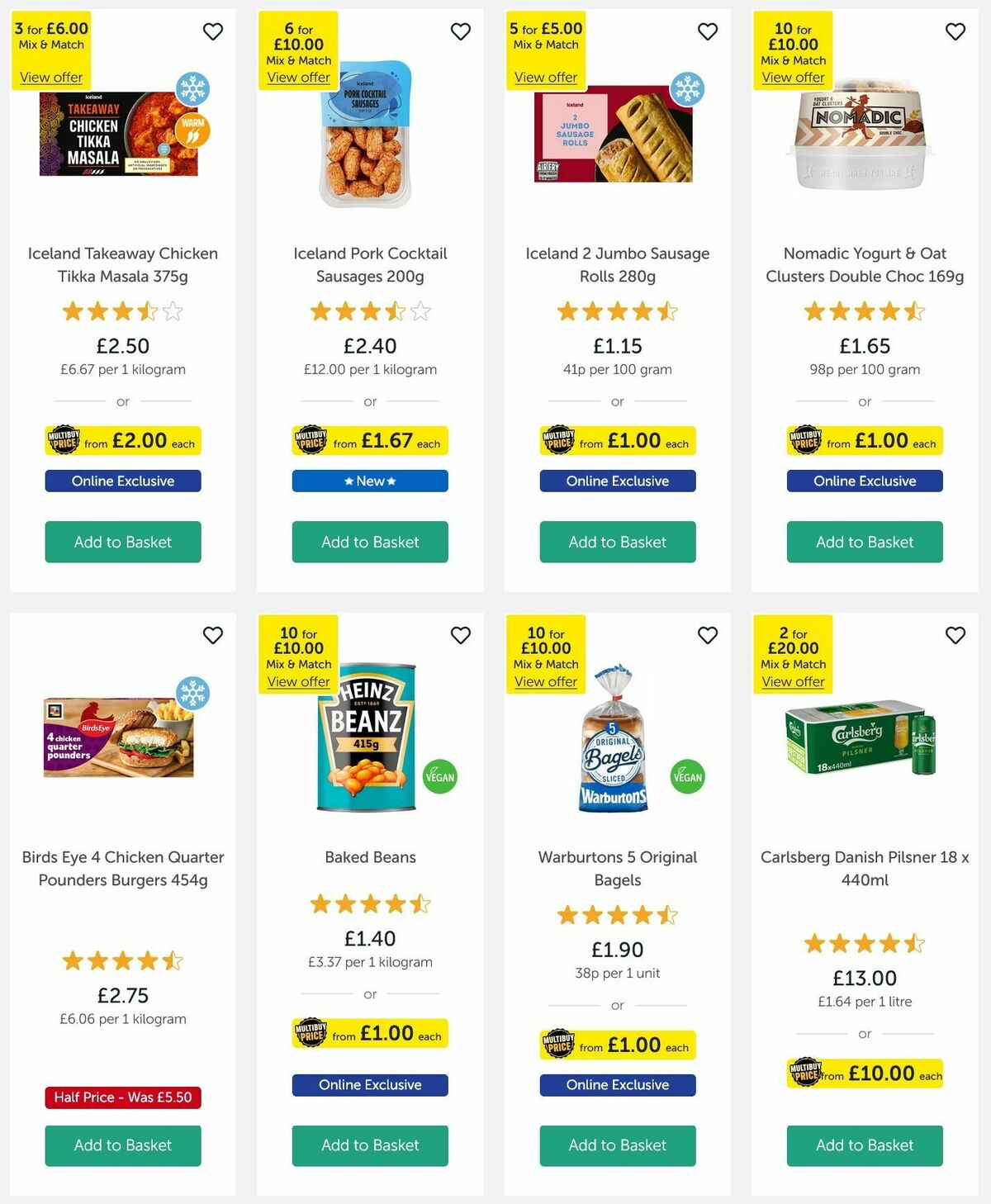991x1204 pixels.
Task: Favourite the Birds Eye Chicken Quarter Pounders
Action: point(213,636)
